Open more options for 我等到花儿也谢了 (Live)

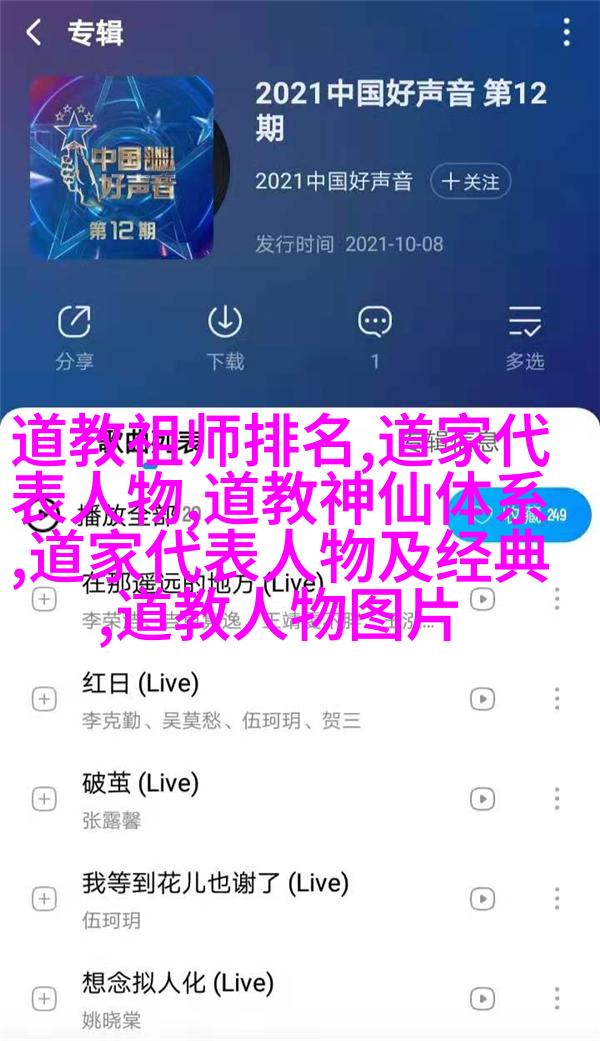pos(557,898)
